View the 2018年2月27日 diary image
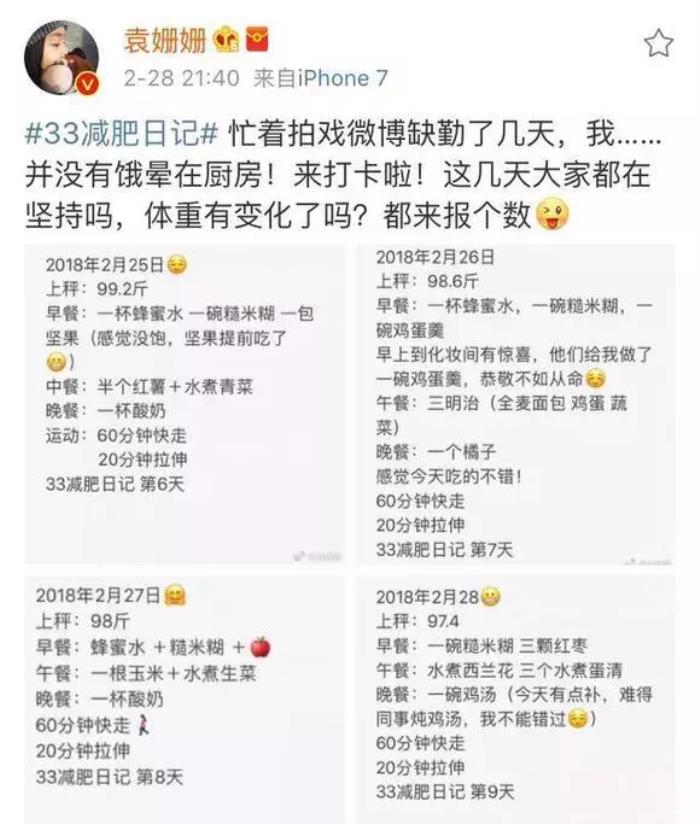 click(x=185, y=697)
